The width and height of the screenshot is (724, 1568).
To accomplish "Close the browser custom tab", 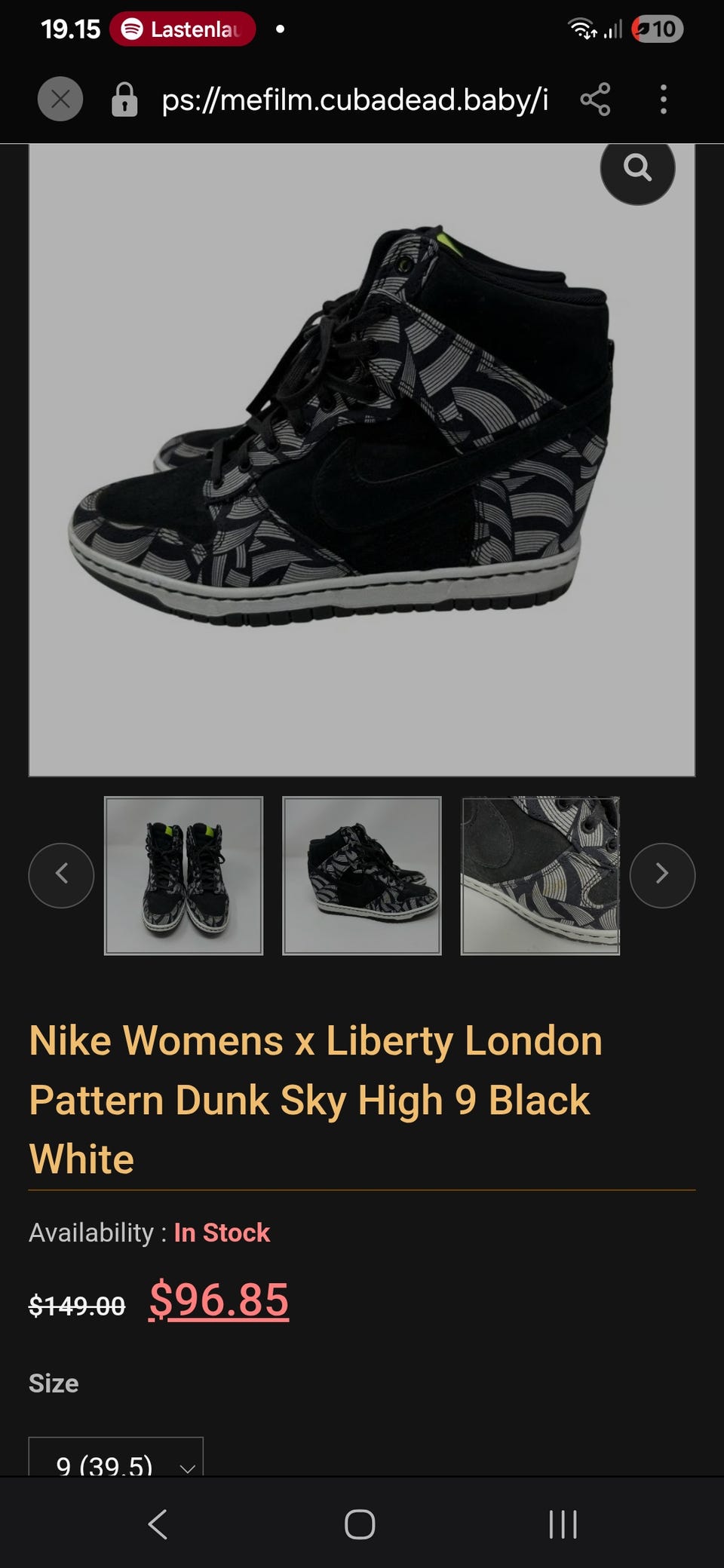I will click(x=60, y=100).
